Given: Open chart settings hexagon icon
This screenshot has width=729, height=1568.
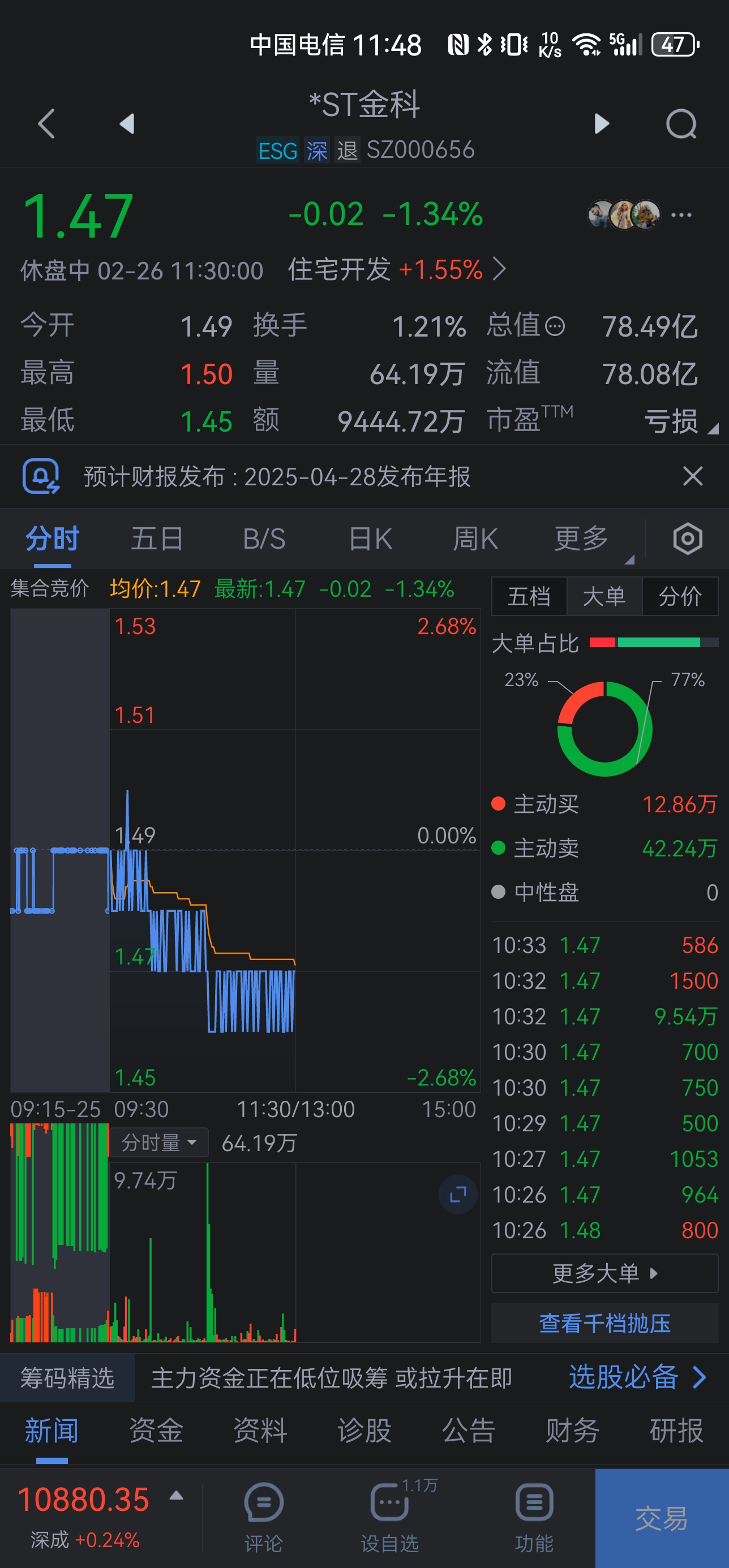Looking at the screenshot, I should click(x=688, y=539).
